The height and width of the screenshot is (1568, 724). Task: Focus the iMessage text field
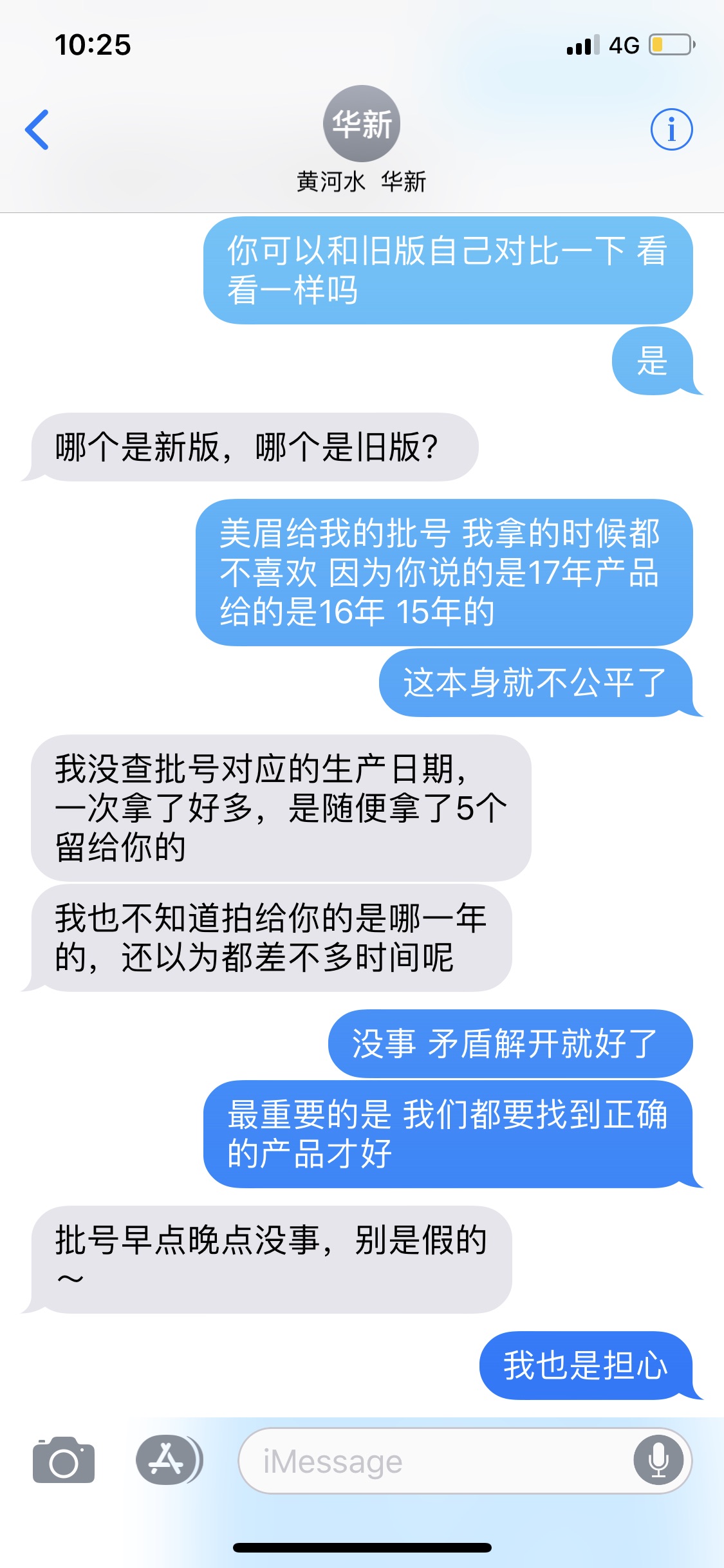[438, 1461]
